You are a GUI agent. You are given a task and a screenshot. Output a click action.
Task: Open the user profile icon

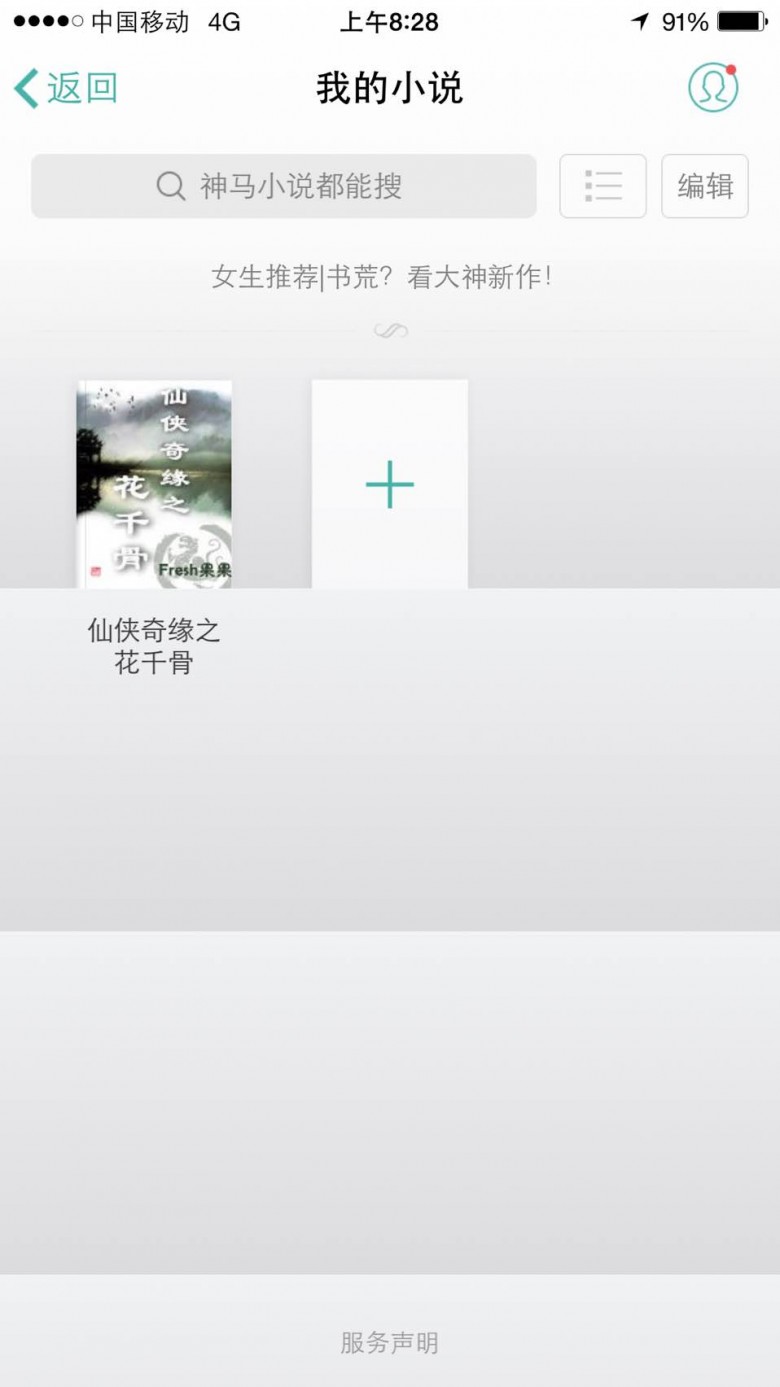point(713,87)
